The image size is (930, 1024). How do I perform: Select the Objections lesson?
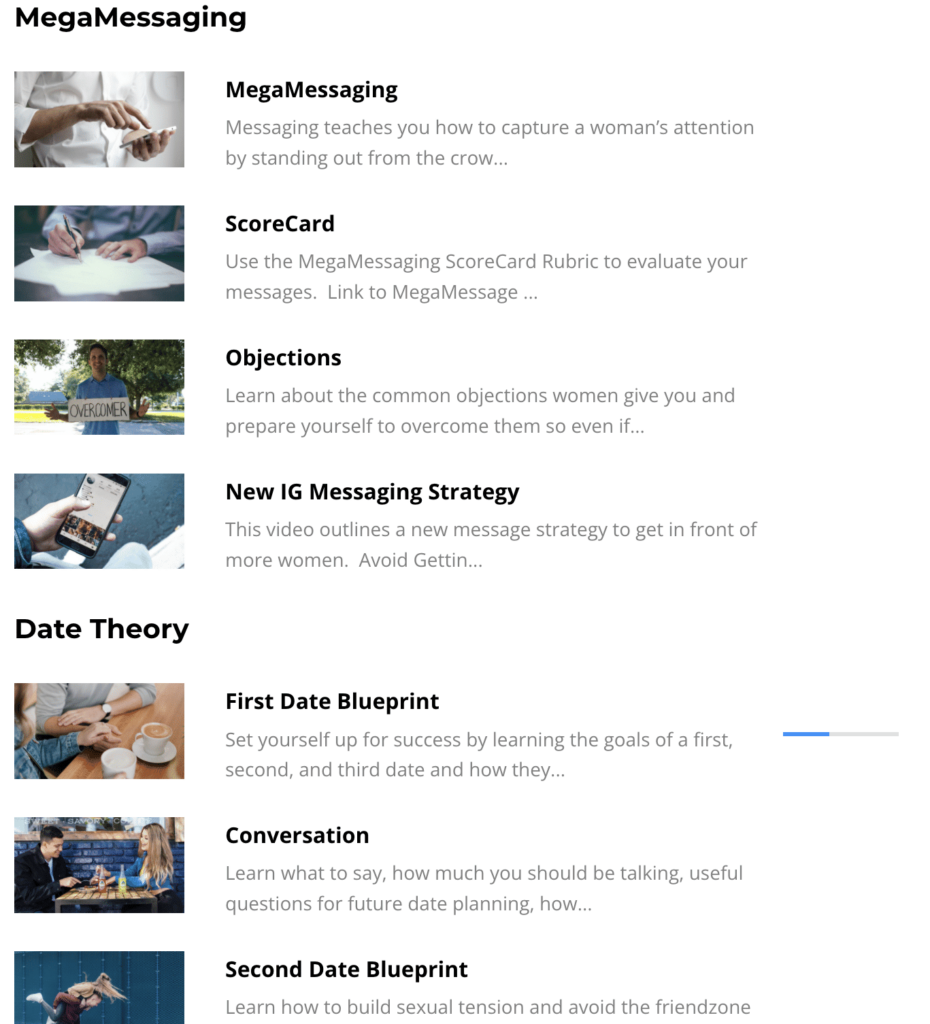[283, 358]
